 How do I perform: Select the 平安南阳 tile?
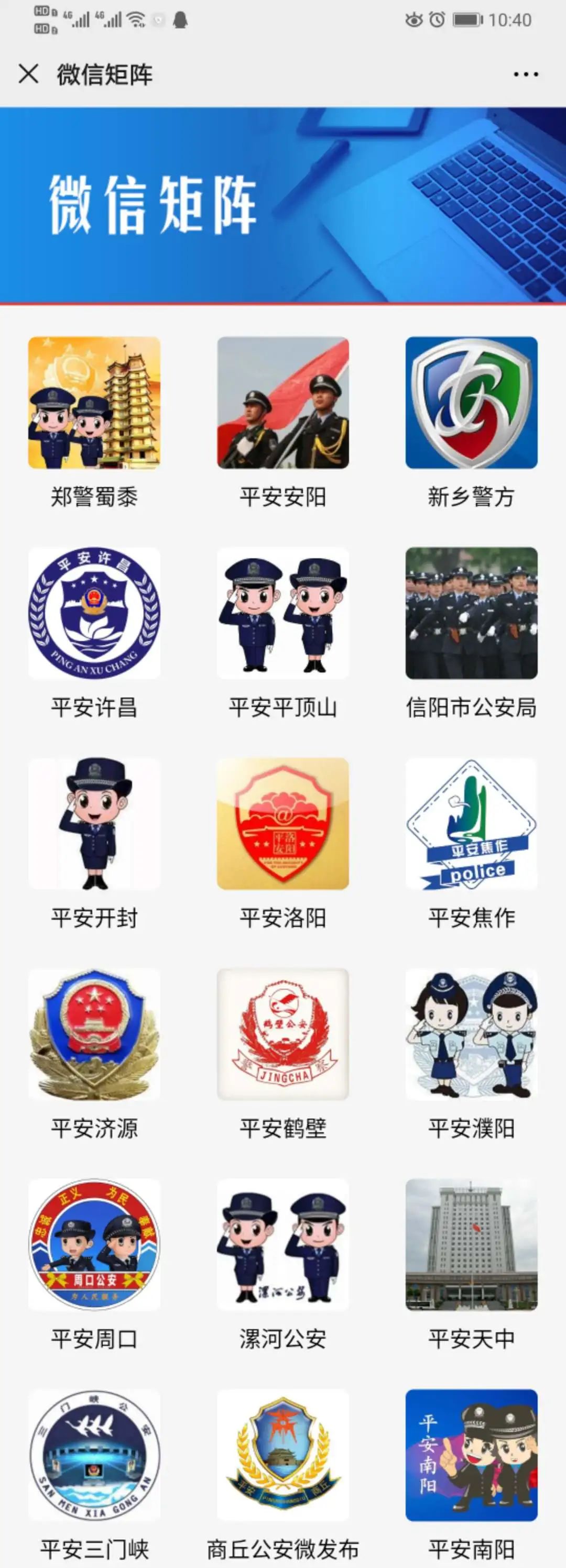click(472, 1455)
